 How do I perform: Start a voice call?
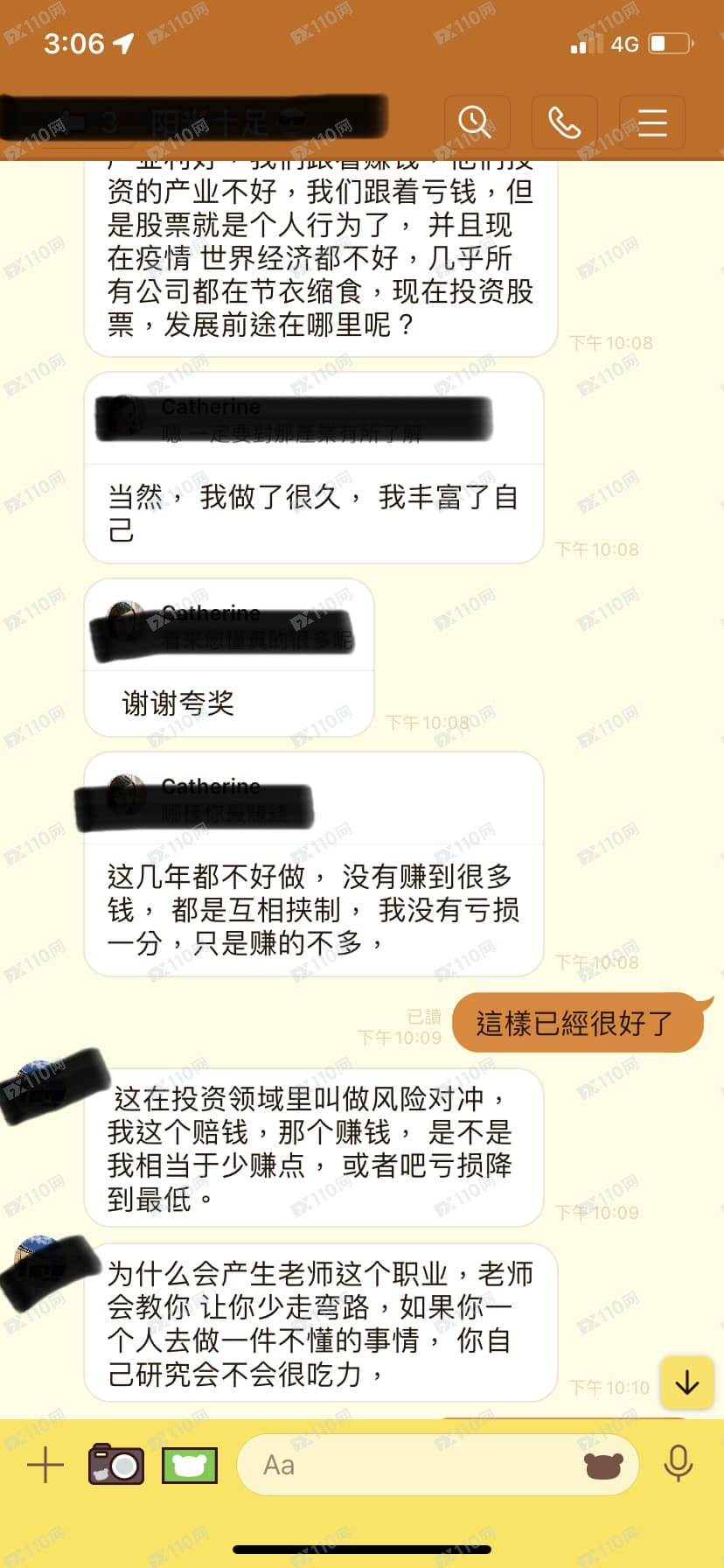[564, 122]
